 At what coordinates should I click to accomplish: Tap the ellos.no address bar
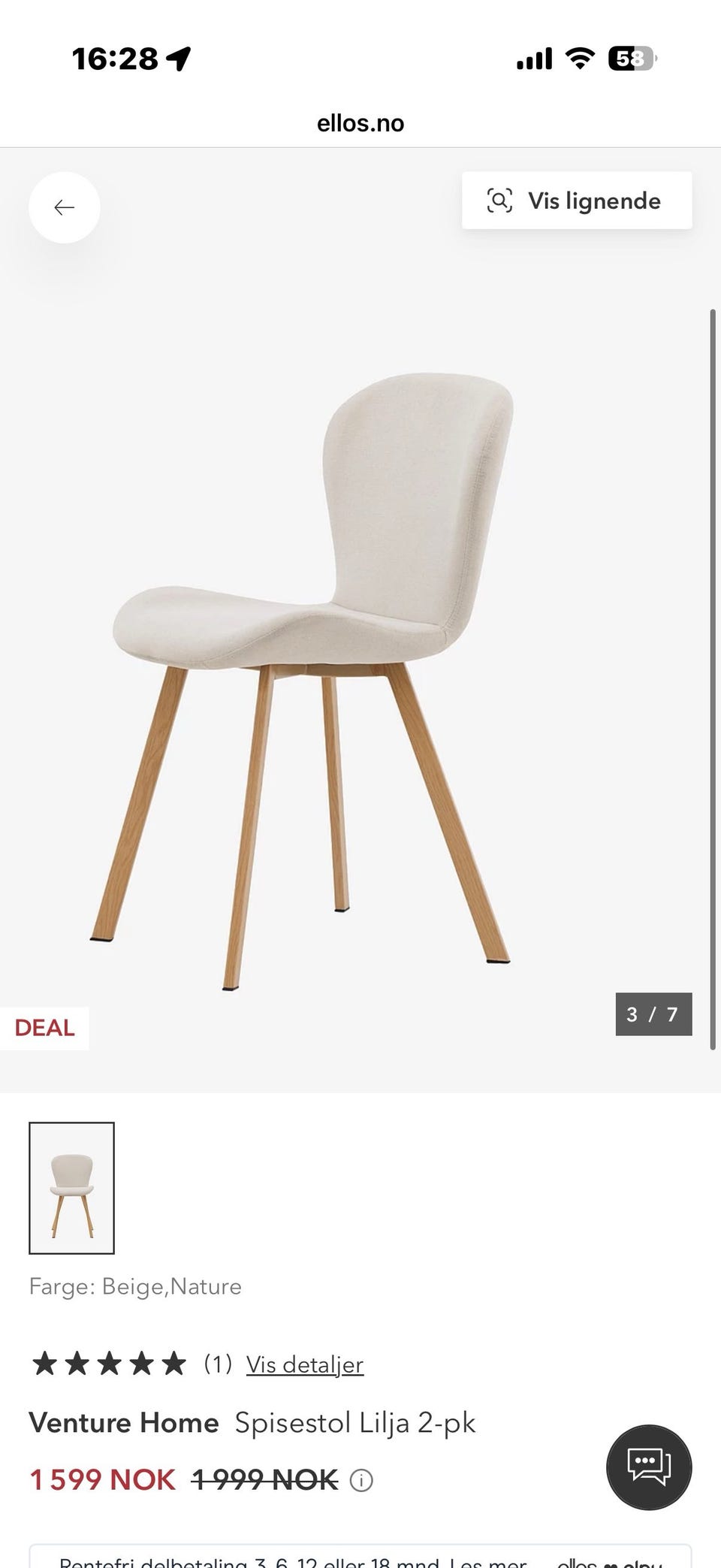tap(360, 123)
